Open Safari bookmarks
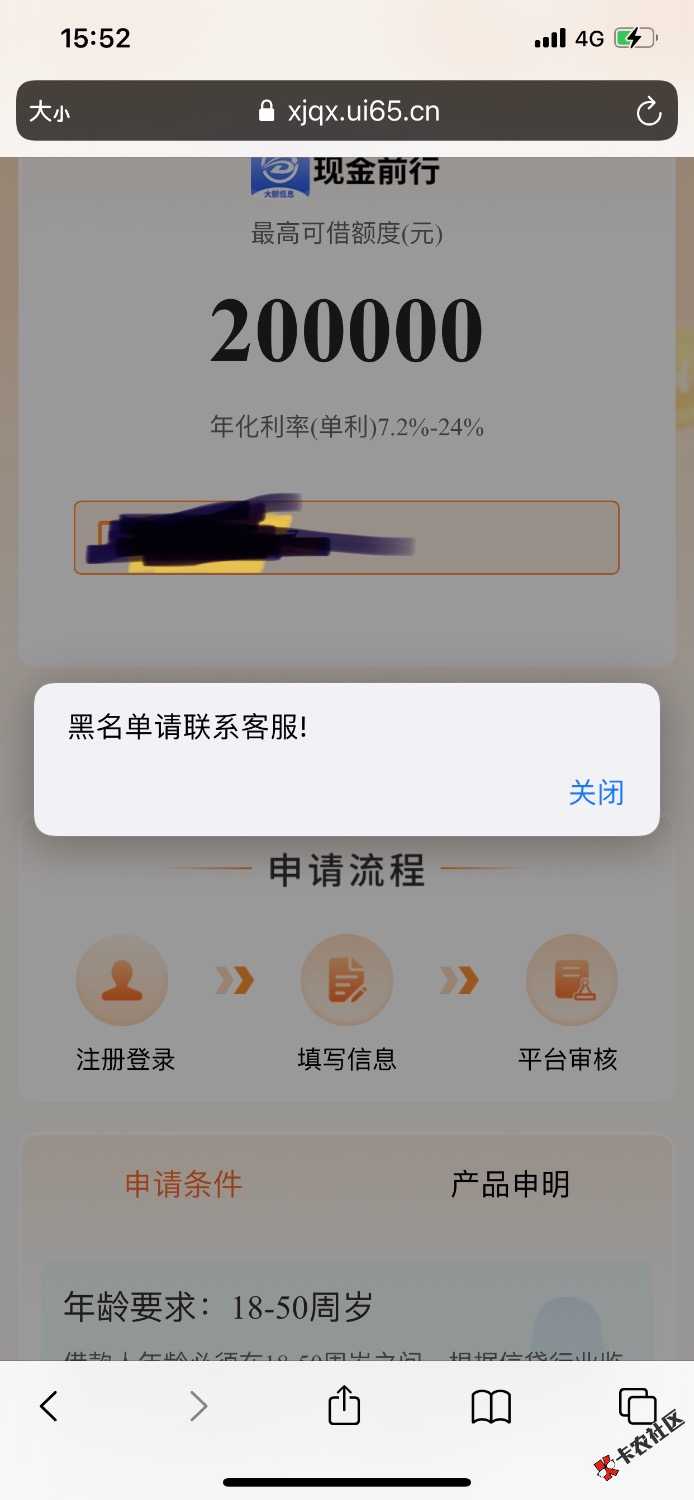 (491, 1406)
